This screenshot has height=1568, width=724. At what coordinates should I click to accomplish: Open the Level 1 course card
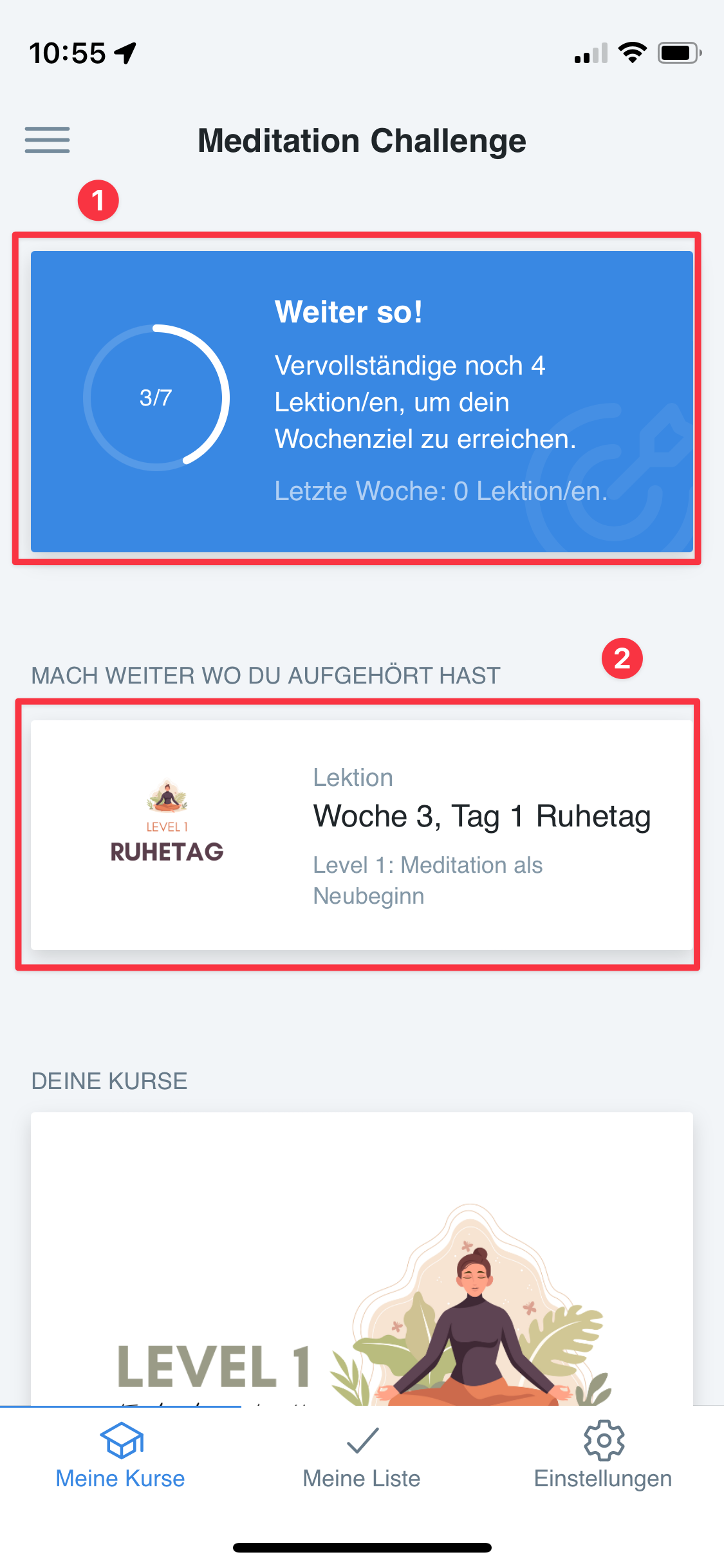coord(362,1262)
